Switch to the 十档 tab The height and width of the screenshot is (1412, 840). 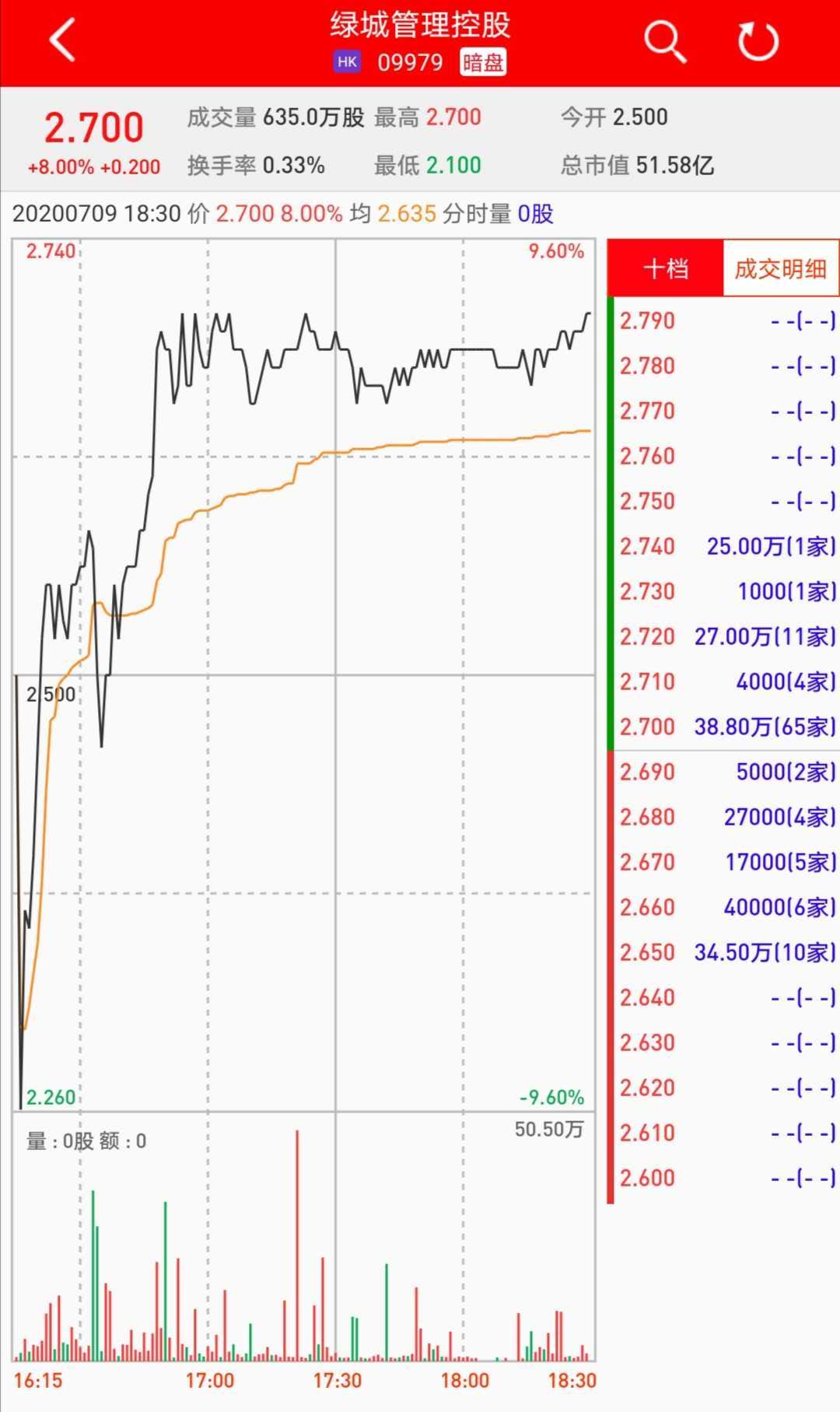point(666,269)
